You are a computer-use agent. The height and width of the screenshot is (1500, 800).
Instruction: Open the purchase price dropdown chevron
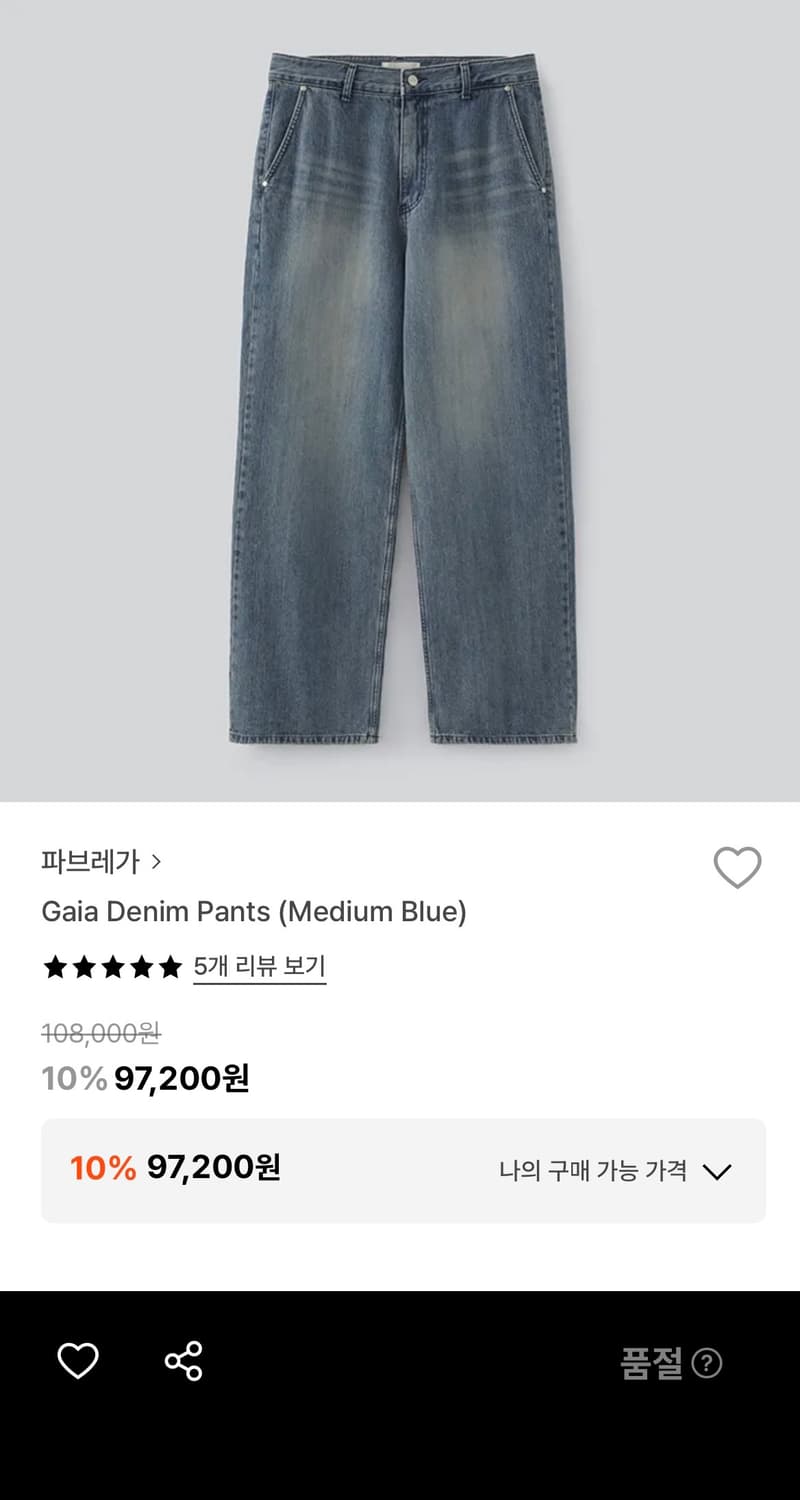tap(719, 1170)
